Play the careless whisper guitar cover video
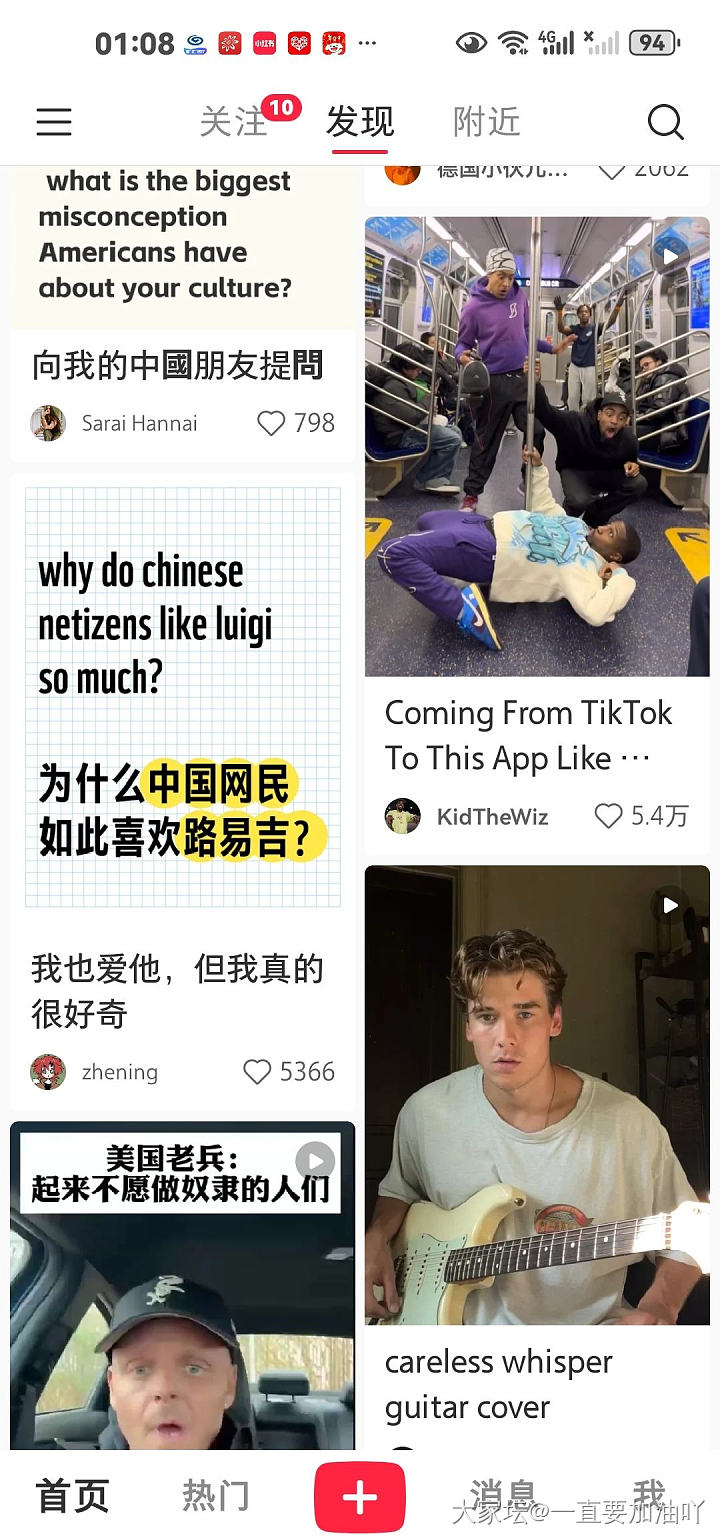This screenshot has height=1540, width=720. tap(536, 1095)
